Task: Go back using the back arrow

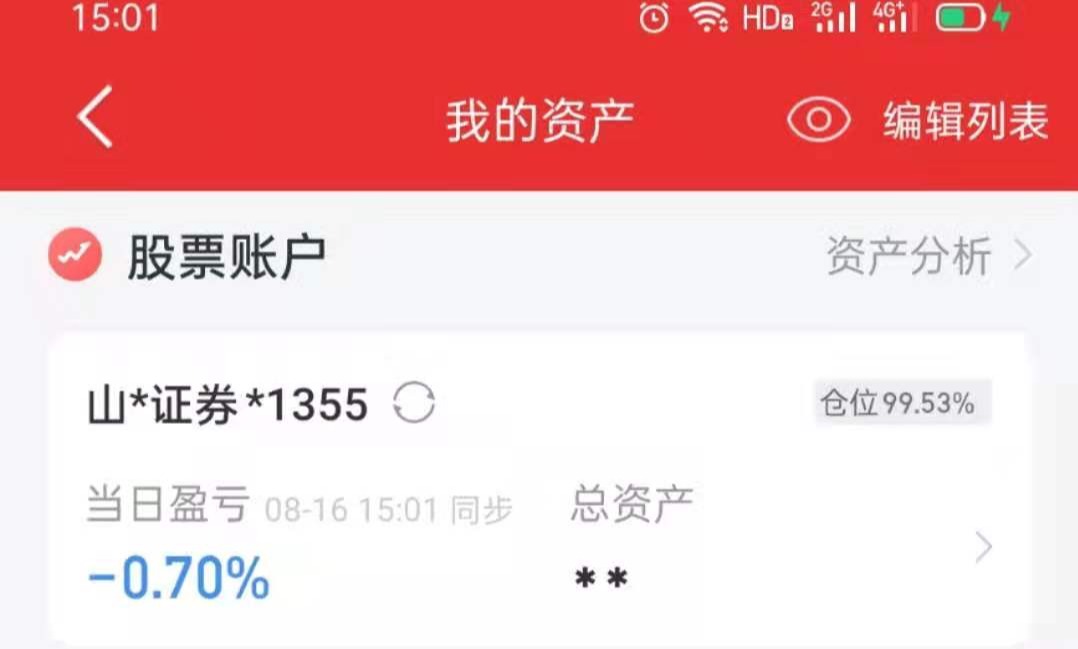Action: point(95,118)
